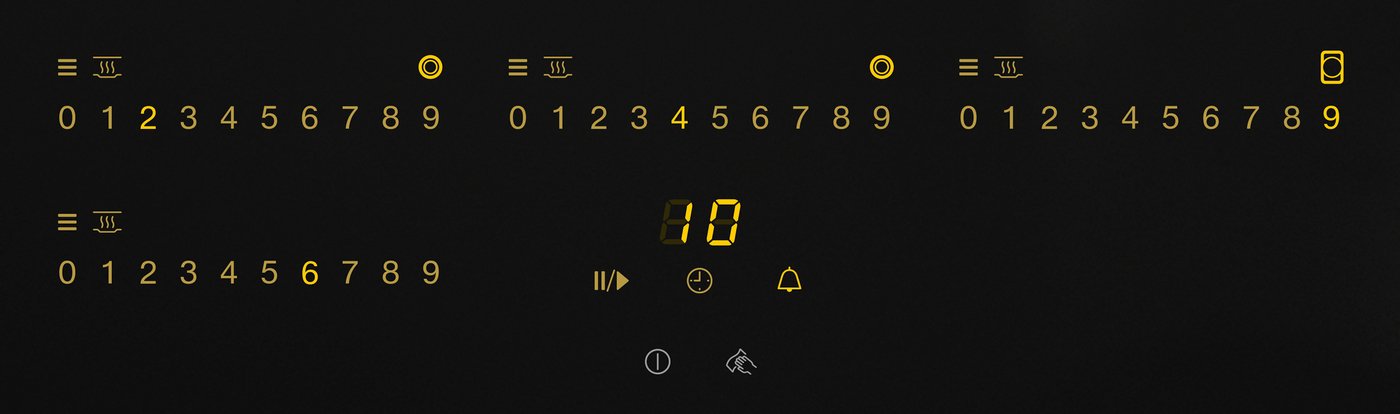Toggle ring icon of zone showing 4
The image size is (1400, 414).
(881, 68)
